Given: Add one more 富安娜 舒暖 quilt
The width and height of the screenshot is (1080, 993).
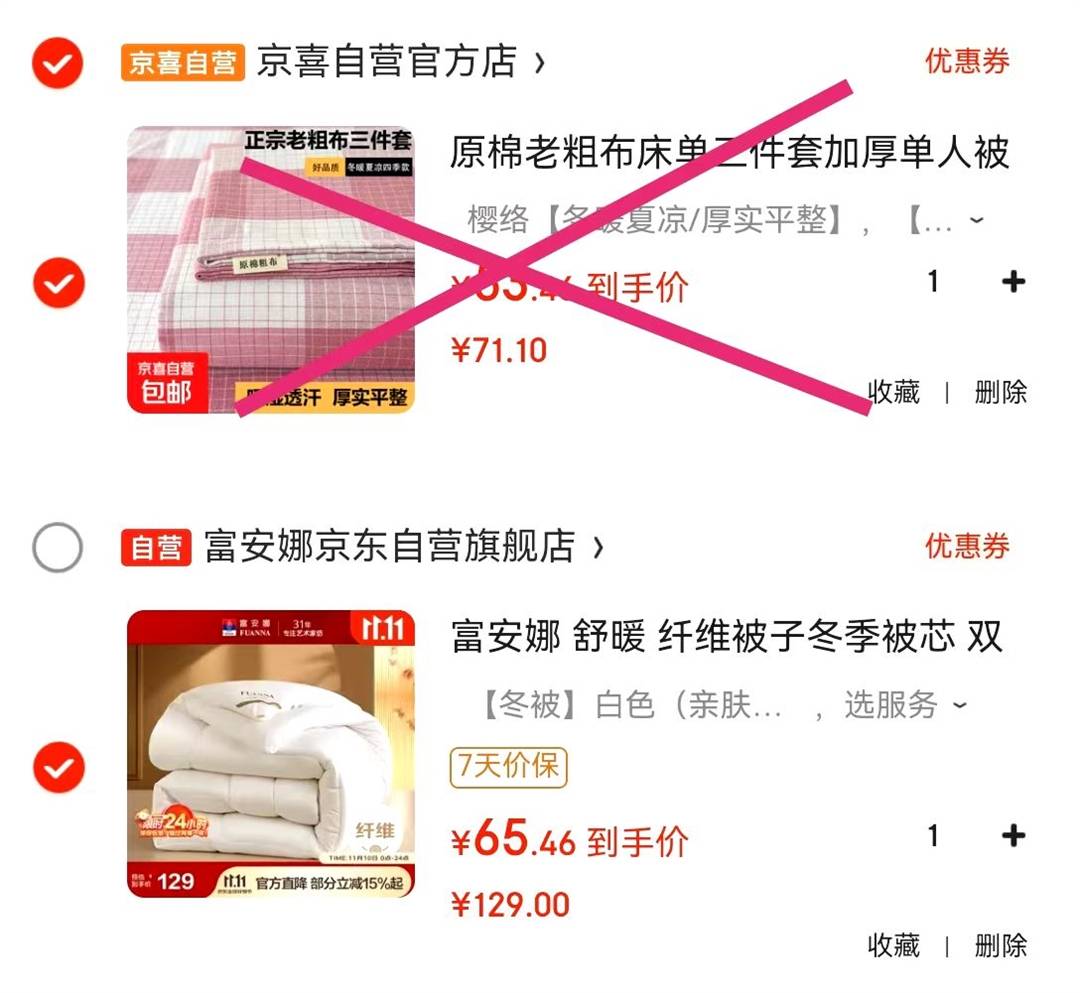Looking at the screenshot, I should (x=1013, y=836).
